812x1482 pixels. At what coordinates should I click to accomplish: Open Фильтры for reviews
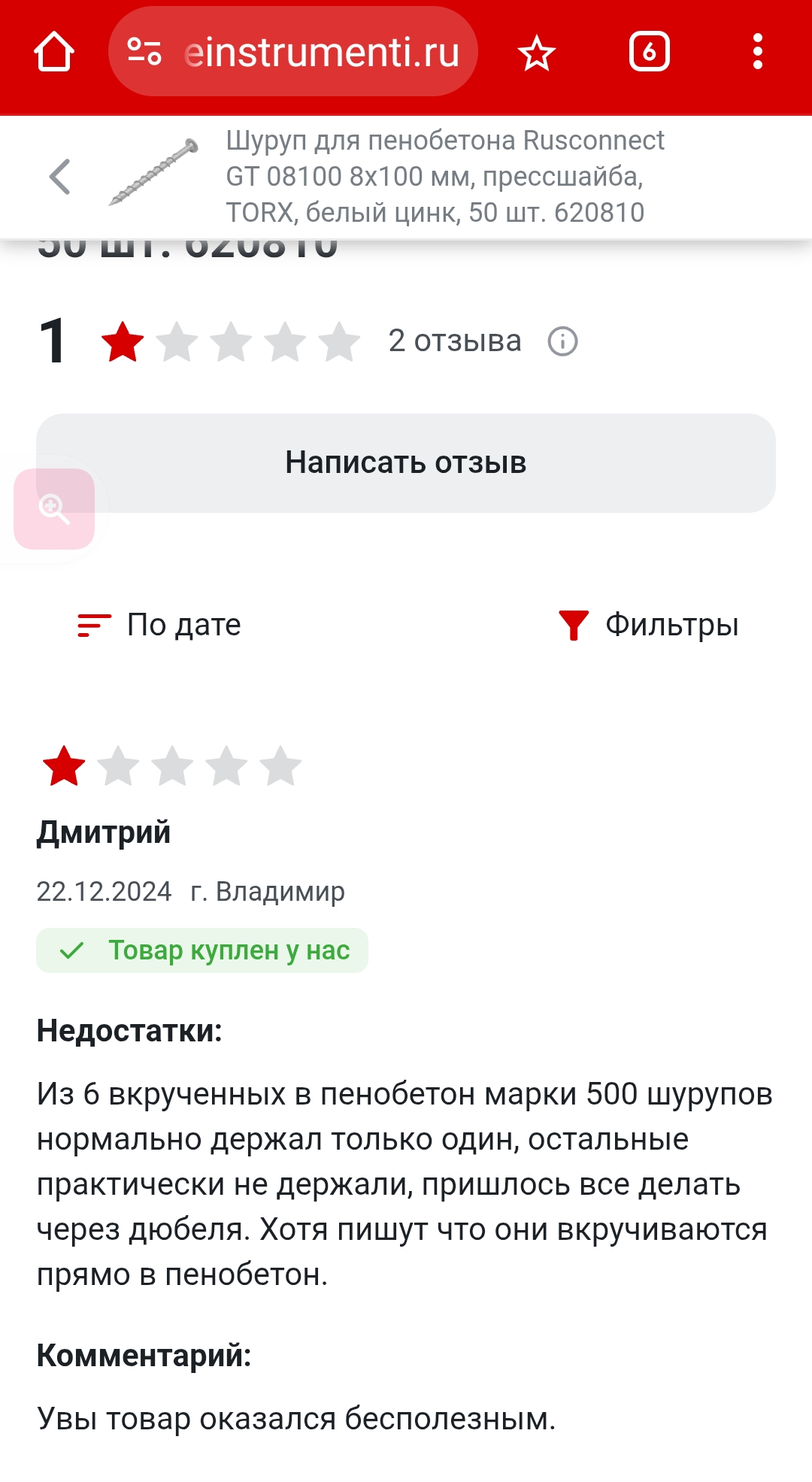point(650,625)
